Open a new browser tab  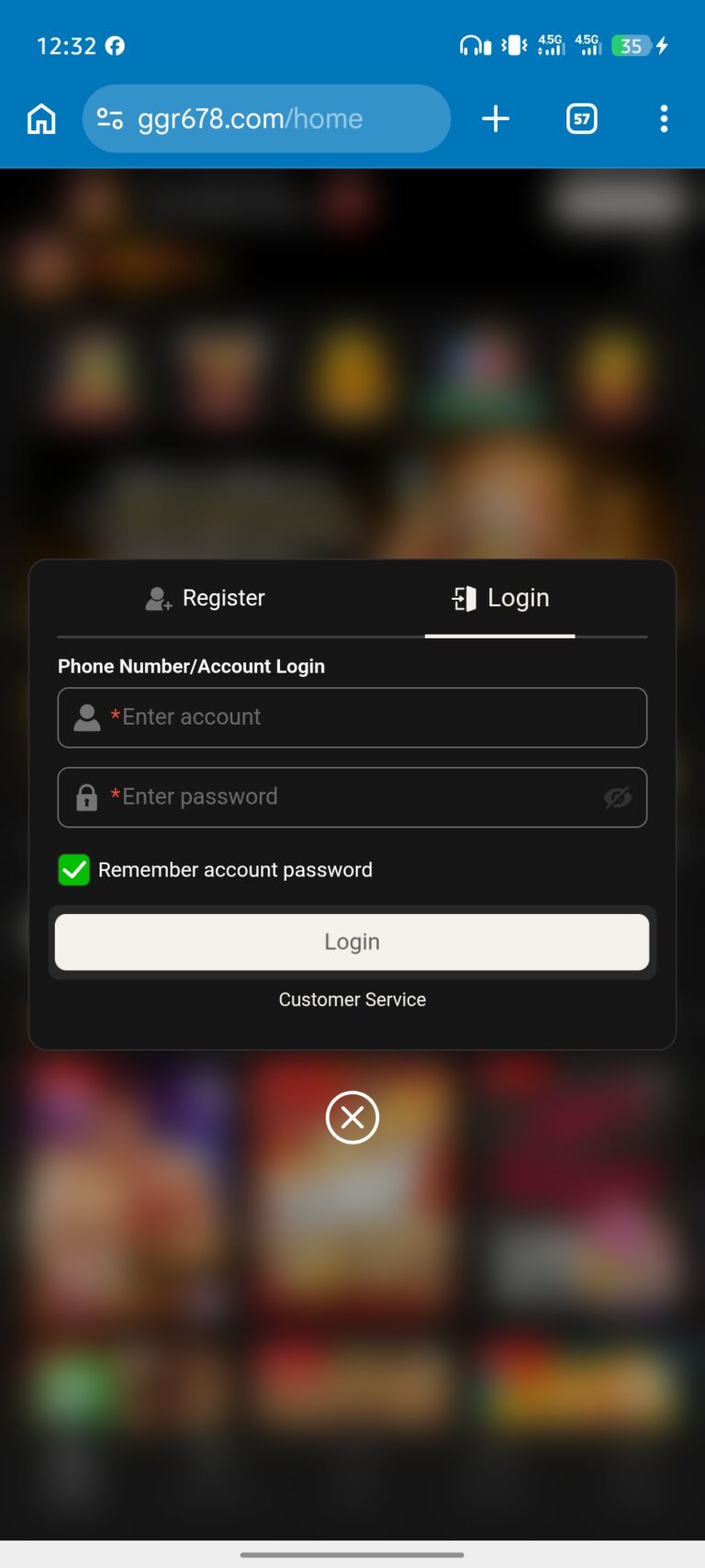point(496,118)
